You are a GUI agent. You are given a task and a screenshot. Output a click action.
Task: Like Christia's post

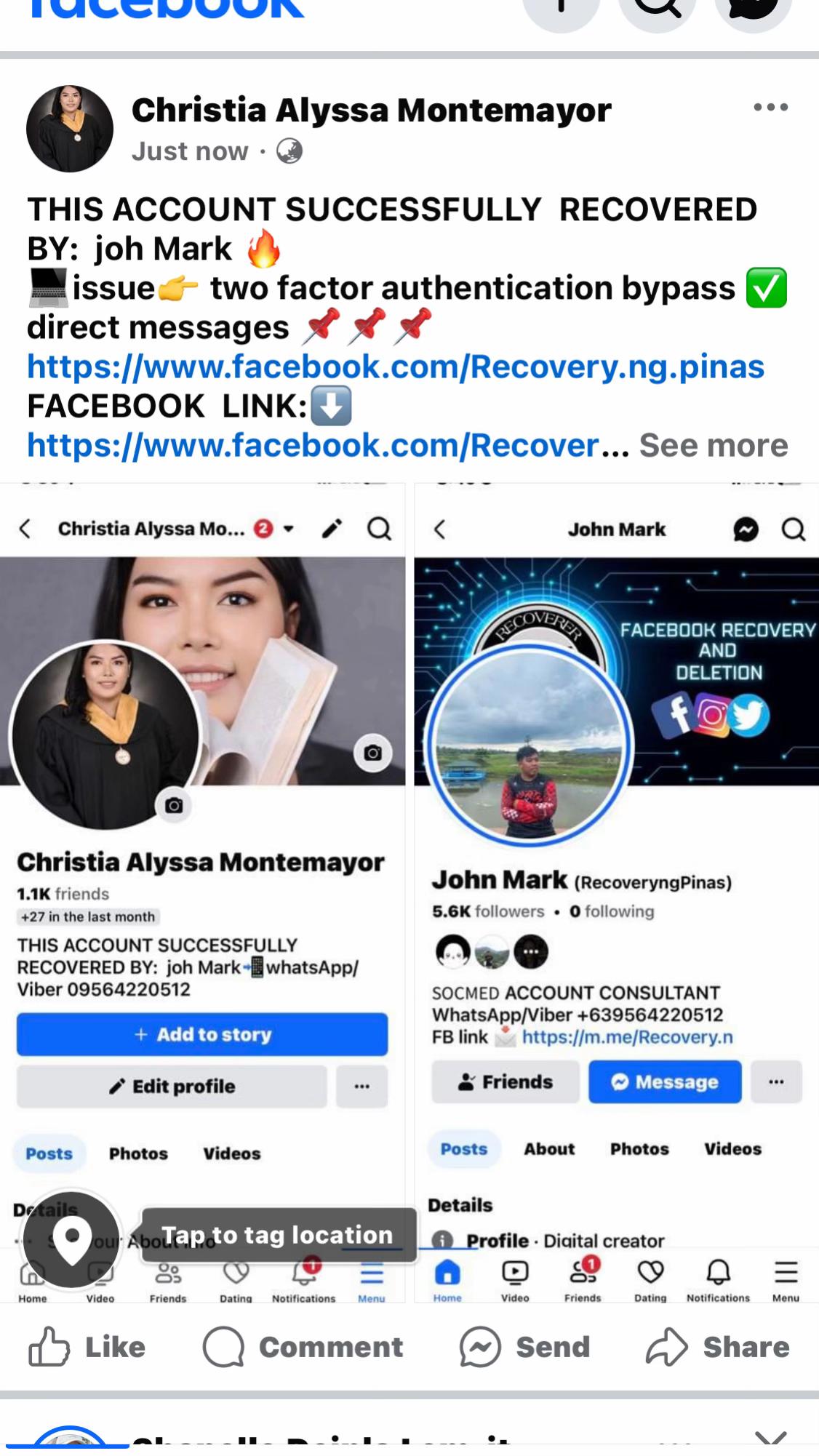click(x=87, y=1347)
